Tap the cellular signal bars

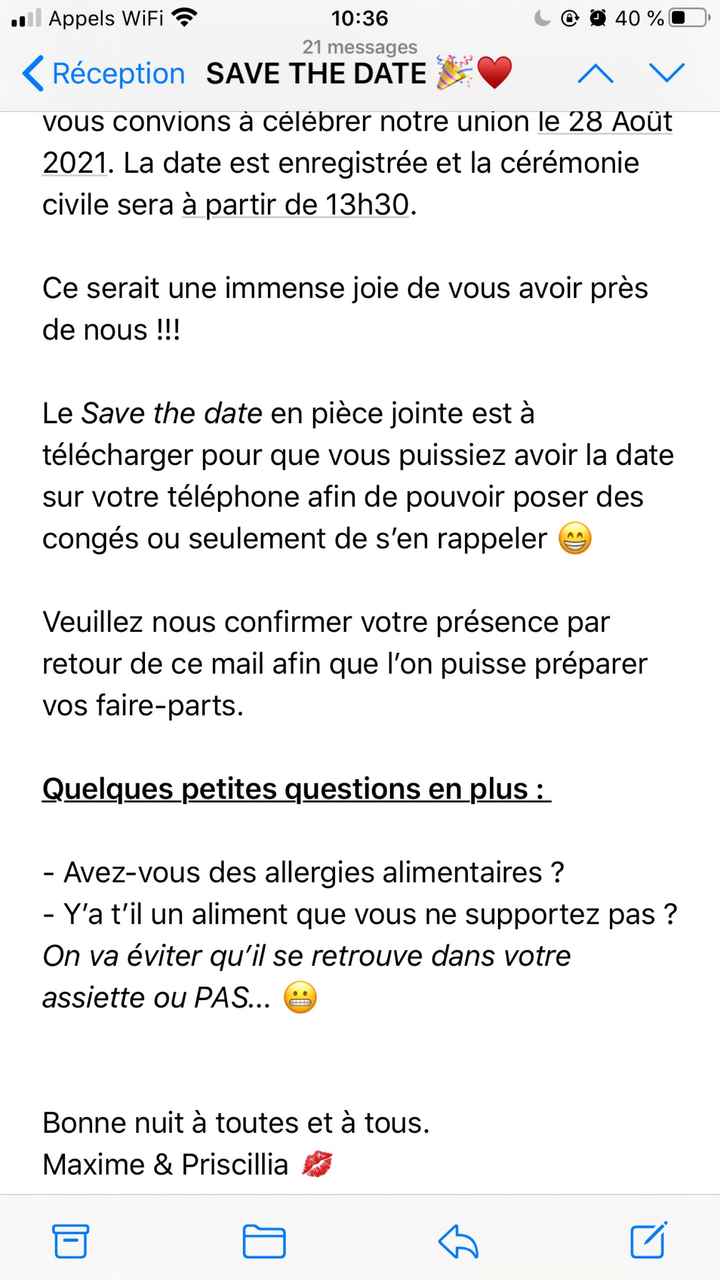pos(24,17)
